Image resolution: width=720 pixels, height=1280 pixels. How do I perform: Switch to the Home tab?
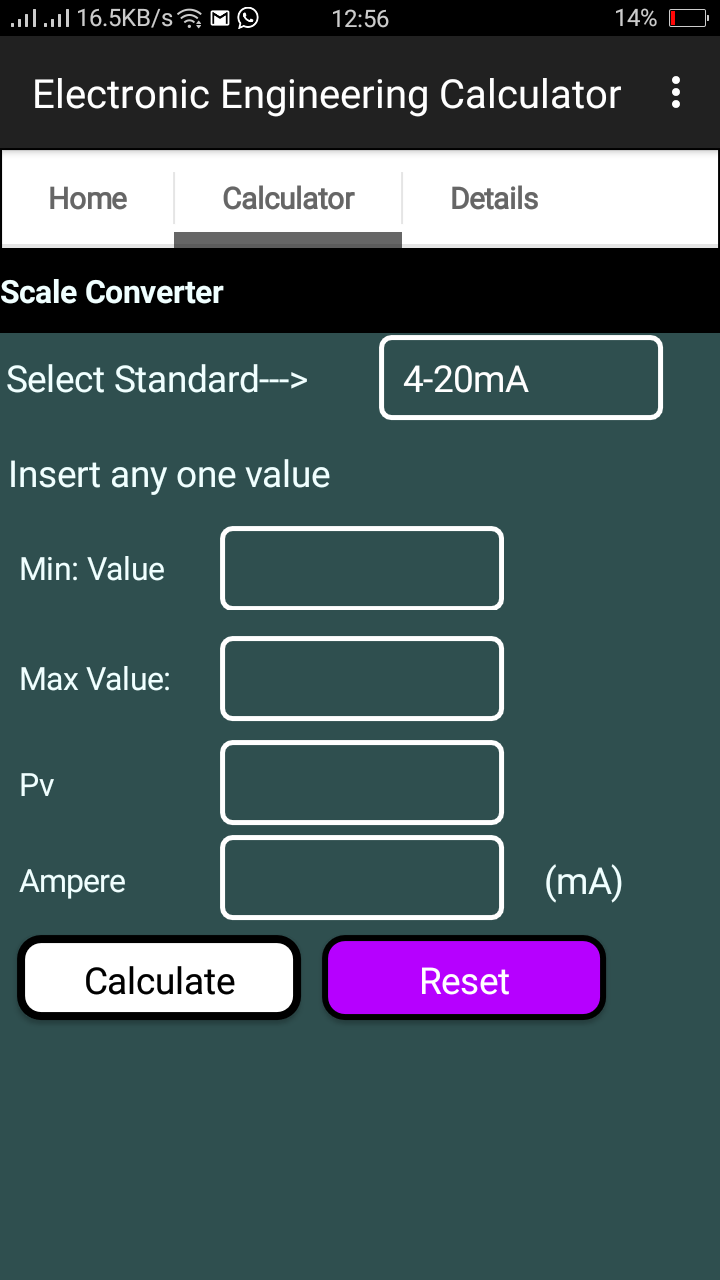[88, 198]
